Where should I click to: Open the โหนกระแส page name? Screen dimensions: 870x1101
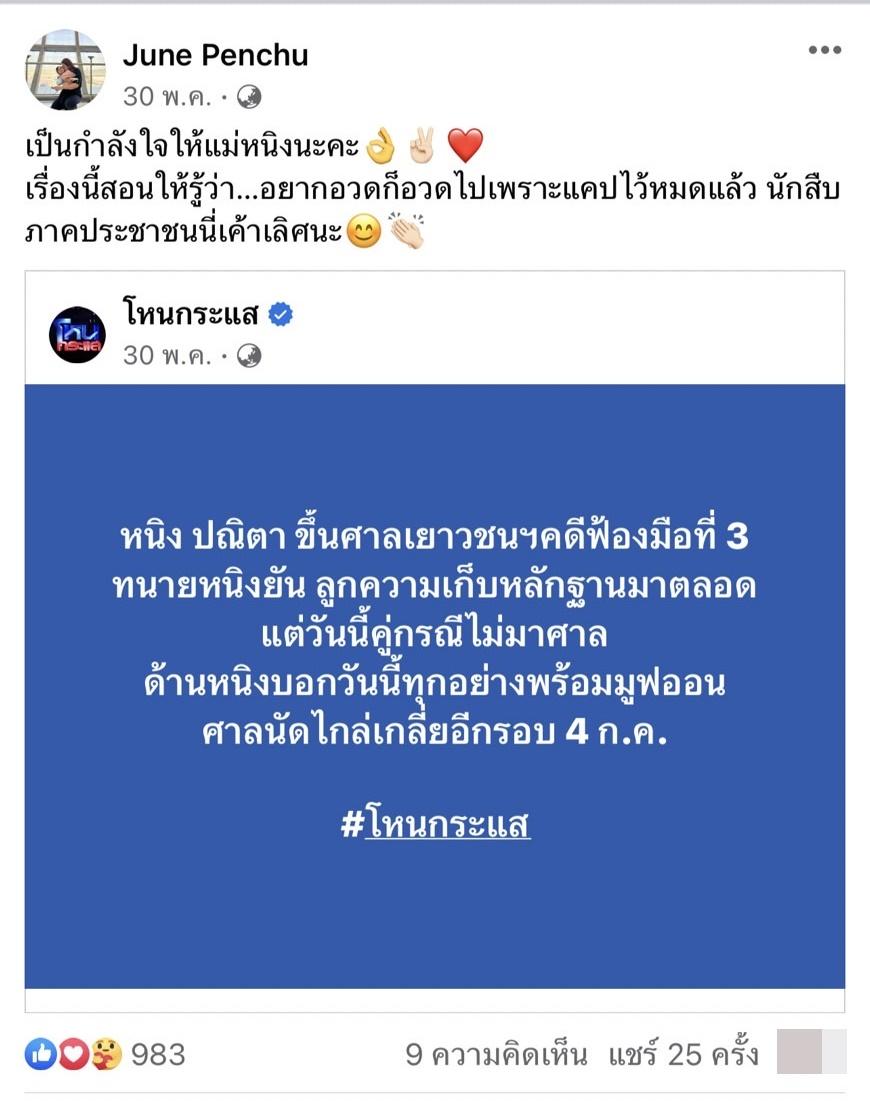(192, 315)
